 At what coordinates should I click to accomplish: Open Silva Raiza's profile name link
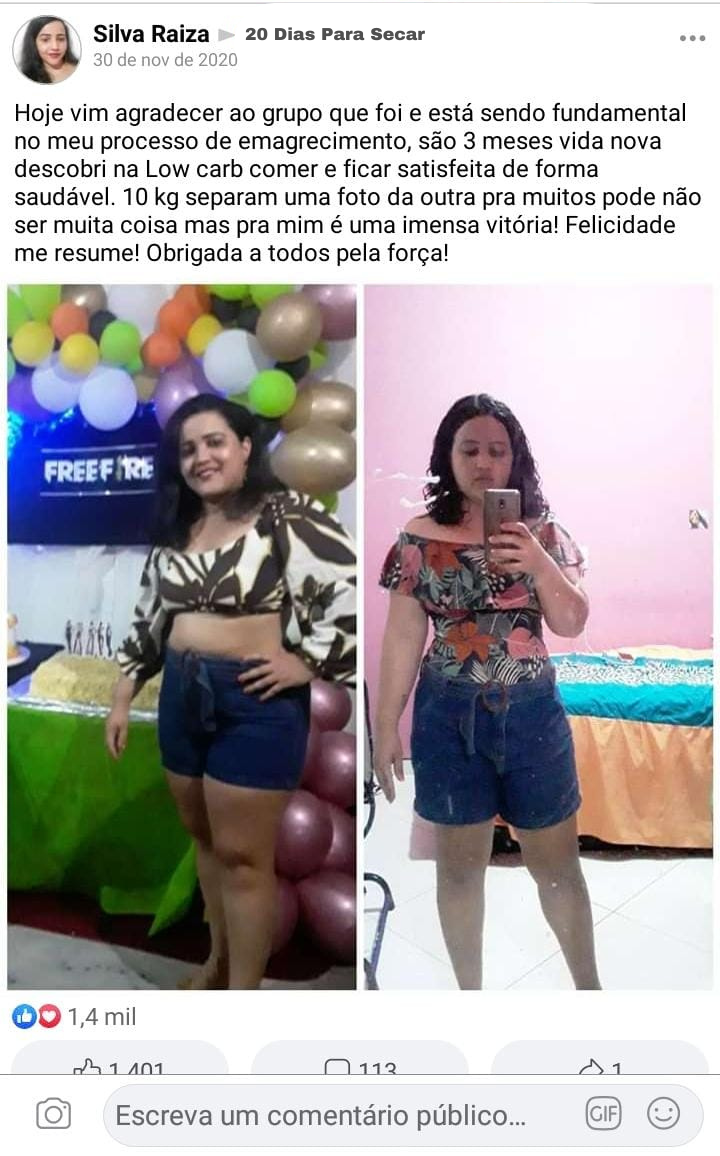click(x=151, y=34)
